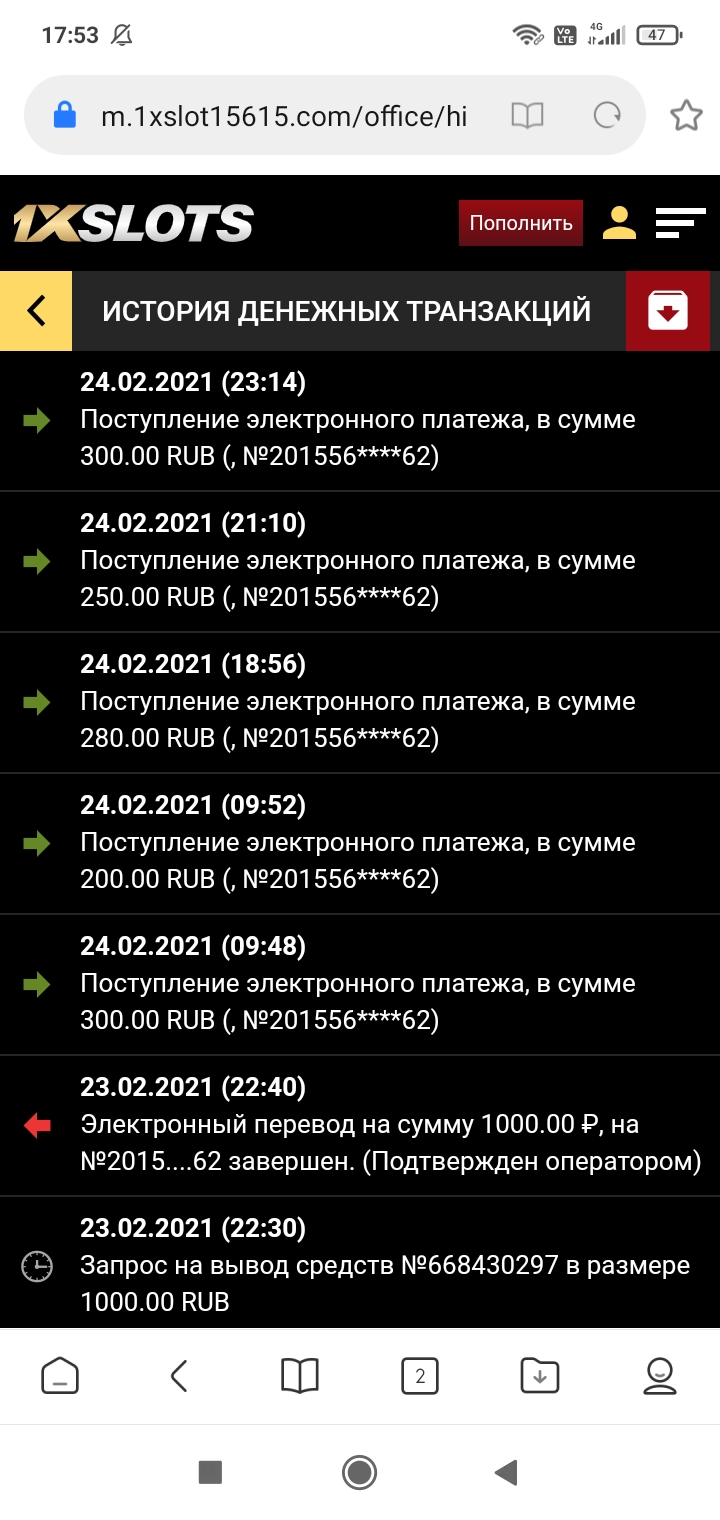
Task: Go back from transaction history
Action: click(x=36, y=311)
